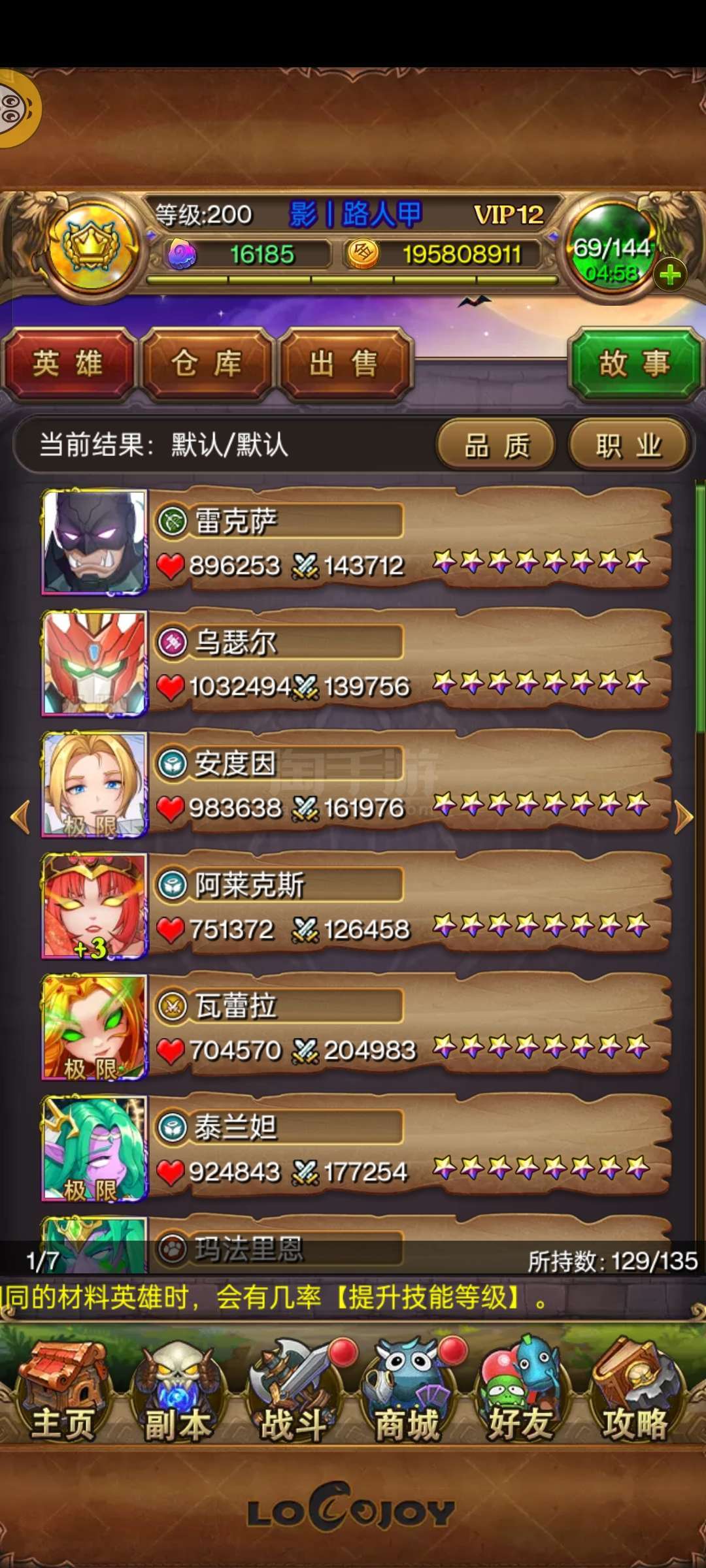Open hero 雷克萨 details

point(356,542)
